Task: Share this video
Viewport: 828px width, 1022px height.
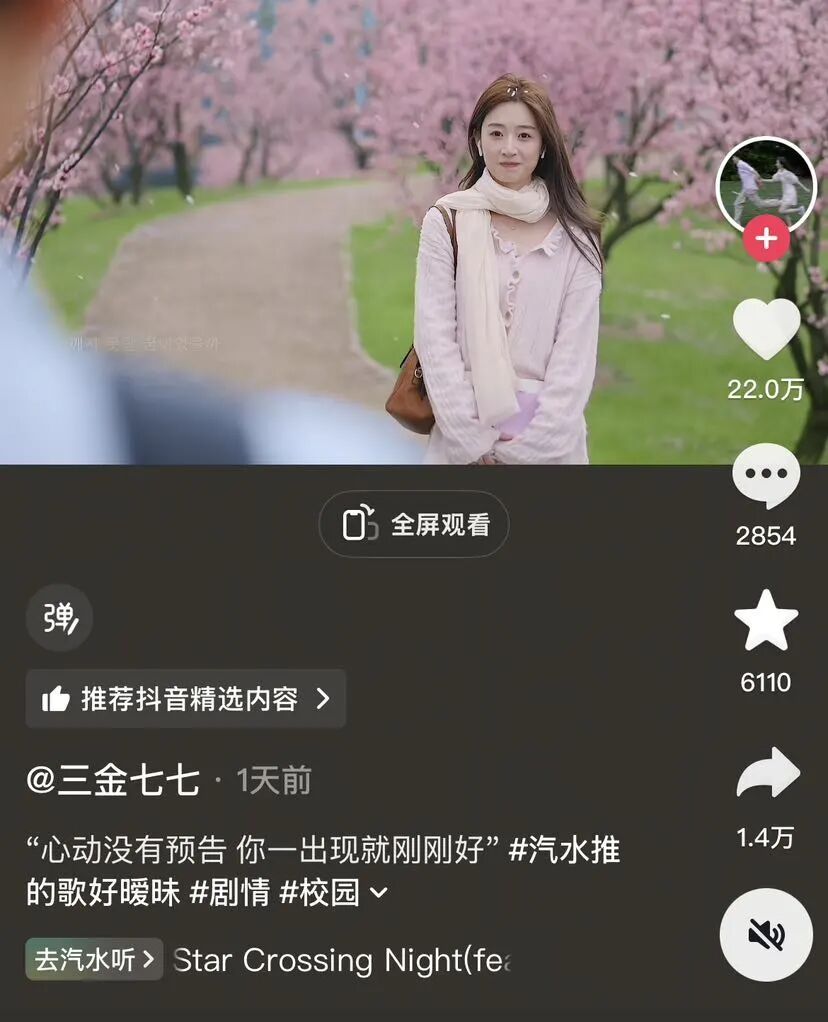Action: tap(766, 773)
